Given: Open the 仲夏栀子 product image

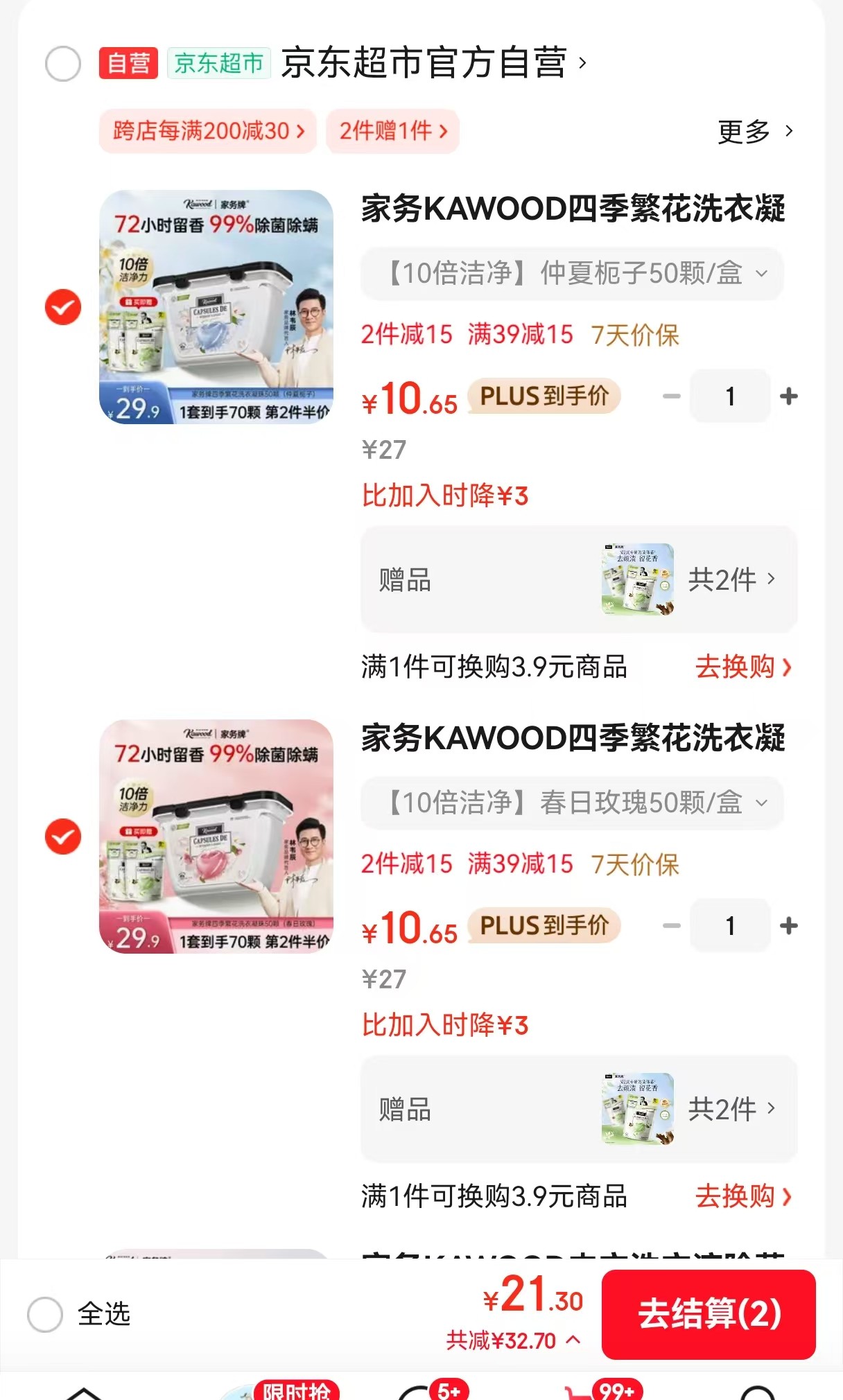Looking at the screenshot, I should [x=216, y=307].
